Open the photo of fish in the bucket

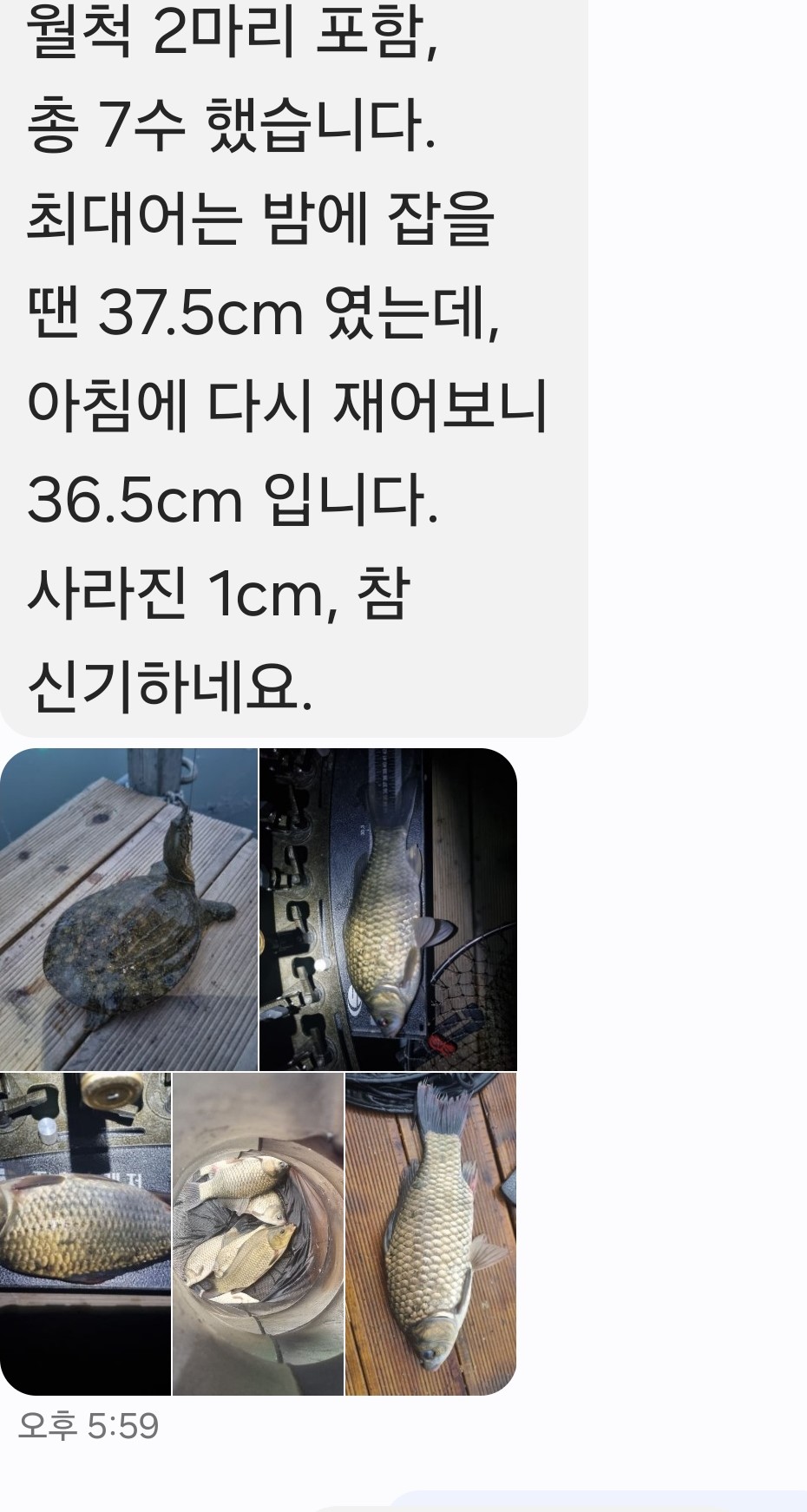click(258, 1233)
